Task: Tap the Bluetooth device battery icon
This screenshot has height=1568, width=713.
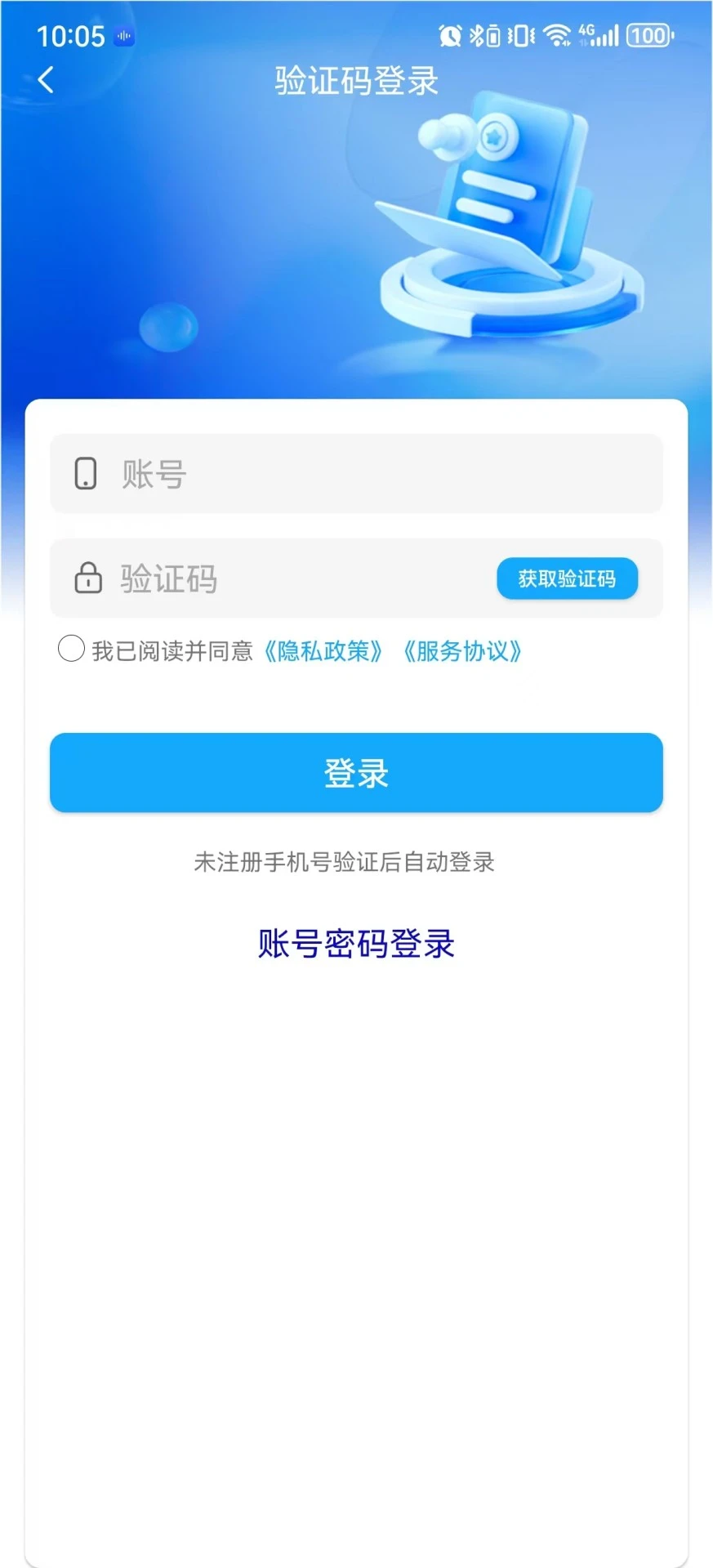Action: pyautogui.click(x=494, y=37)
